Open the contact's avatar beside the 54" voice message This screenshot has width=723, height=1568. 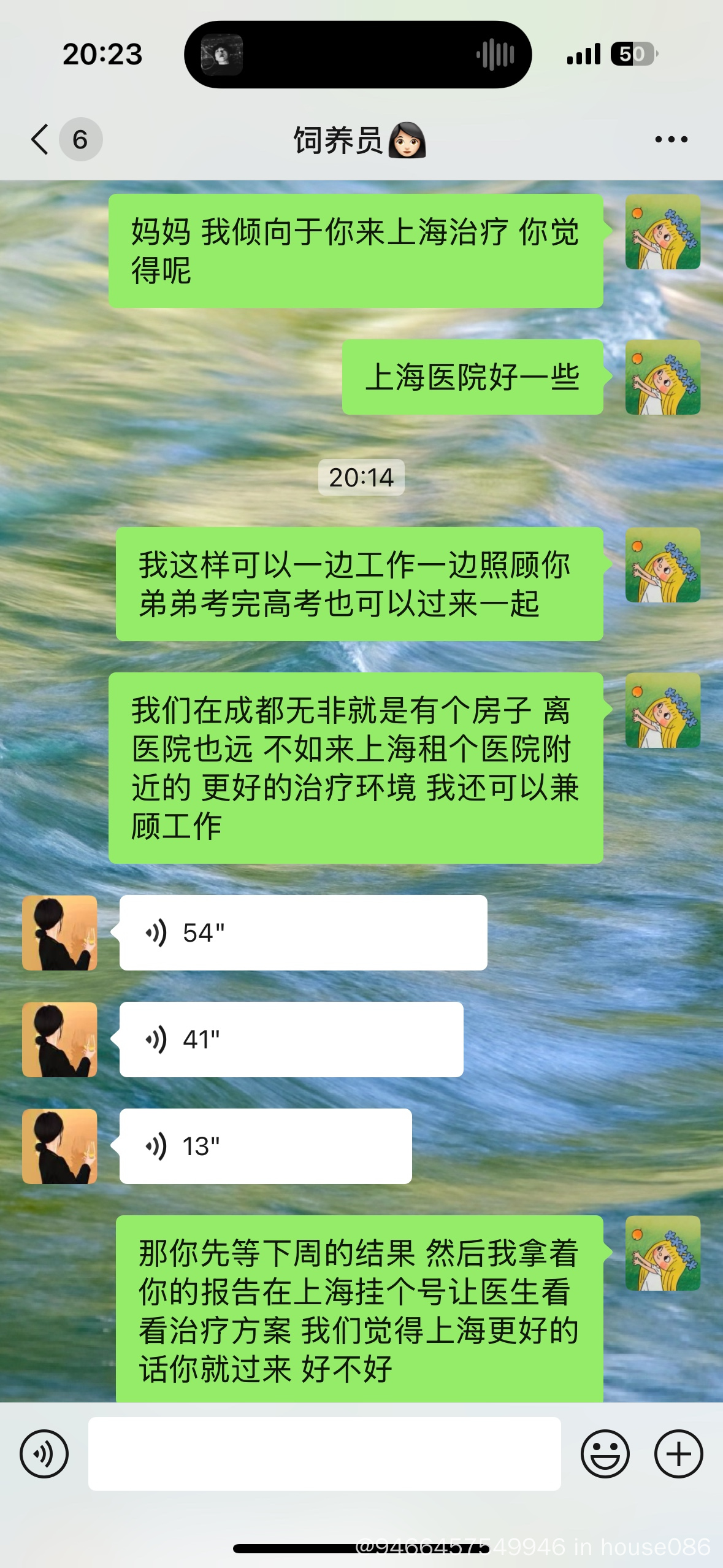[59, 932]
